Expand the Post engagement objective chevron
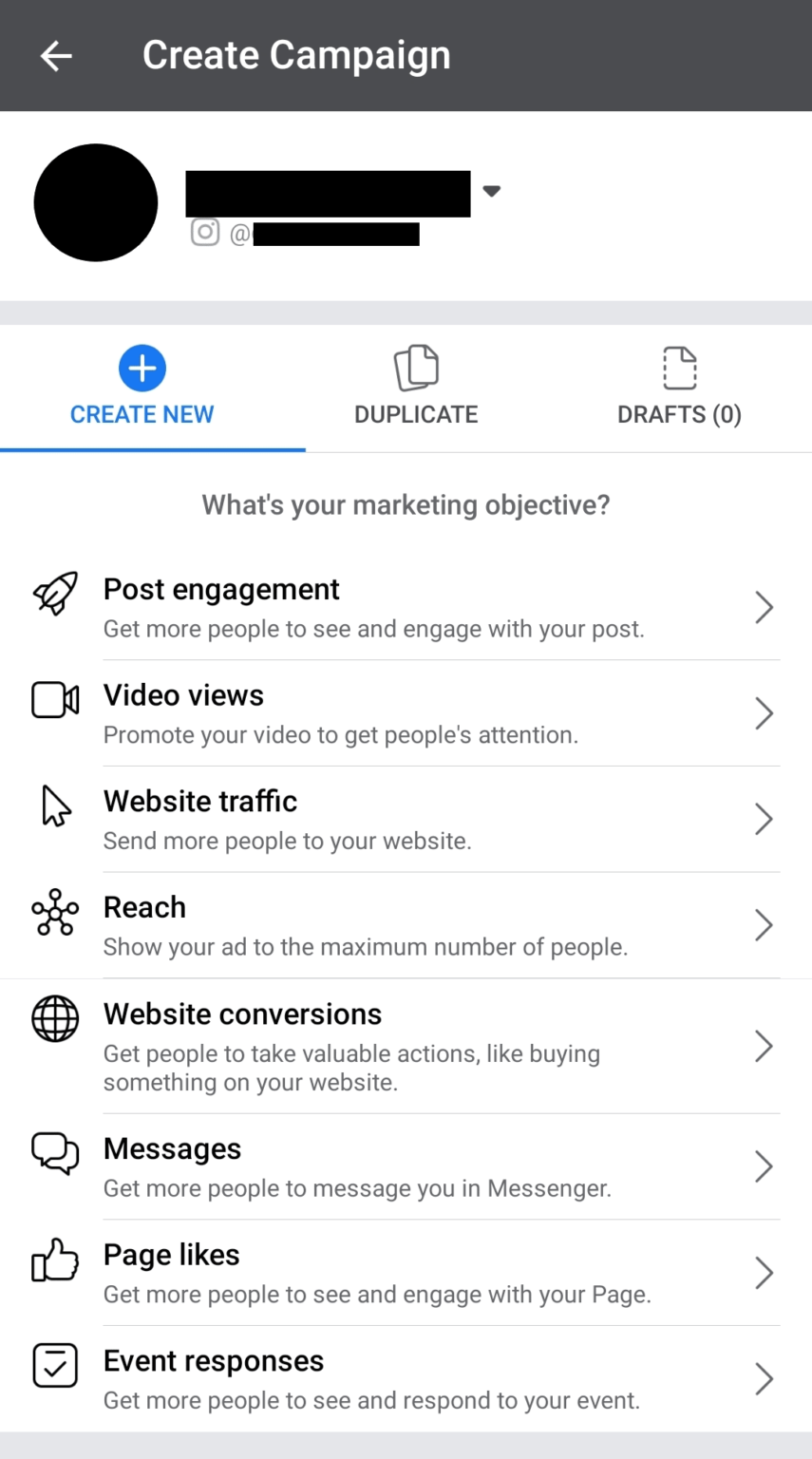This screenshot has width=812, height=1459. point(764,607)
